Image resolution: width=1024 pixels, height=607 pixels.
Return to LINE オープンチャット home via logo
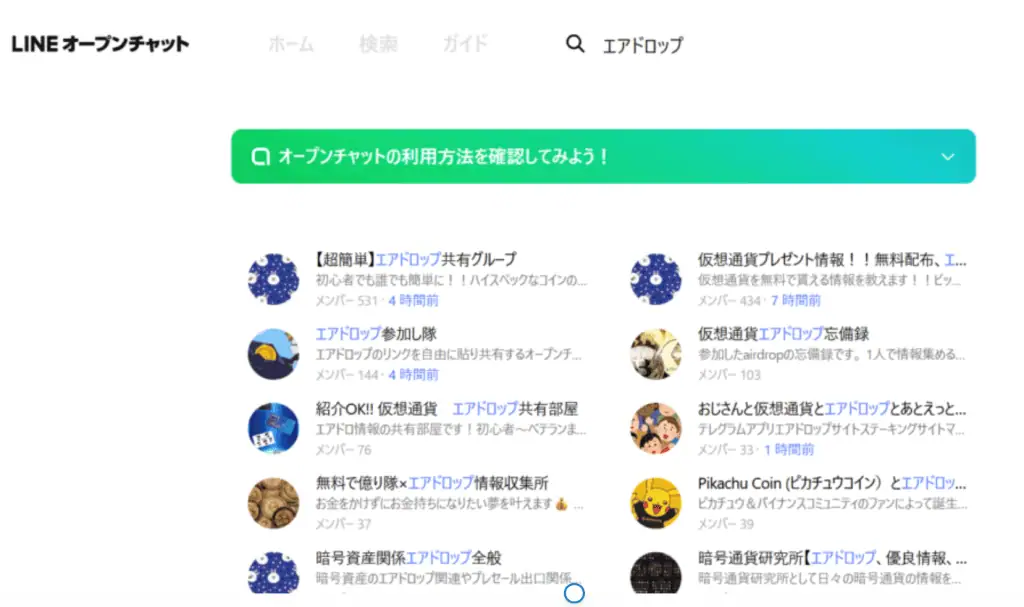click(100, 45)
